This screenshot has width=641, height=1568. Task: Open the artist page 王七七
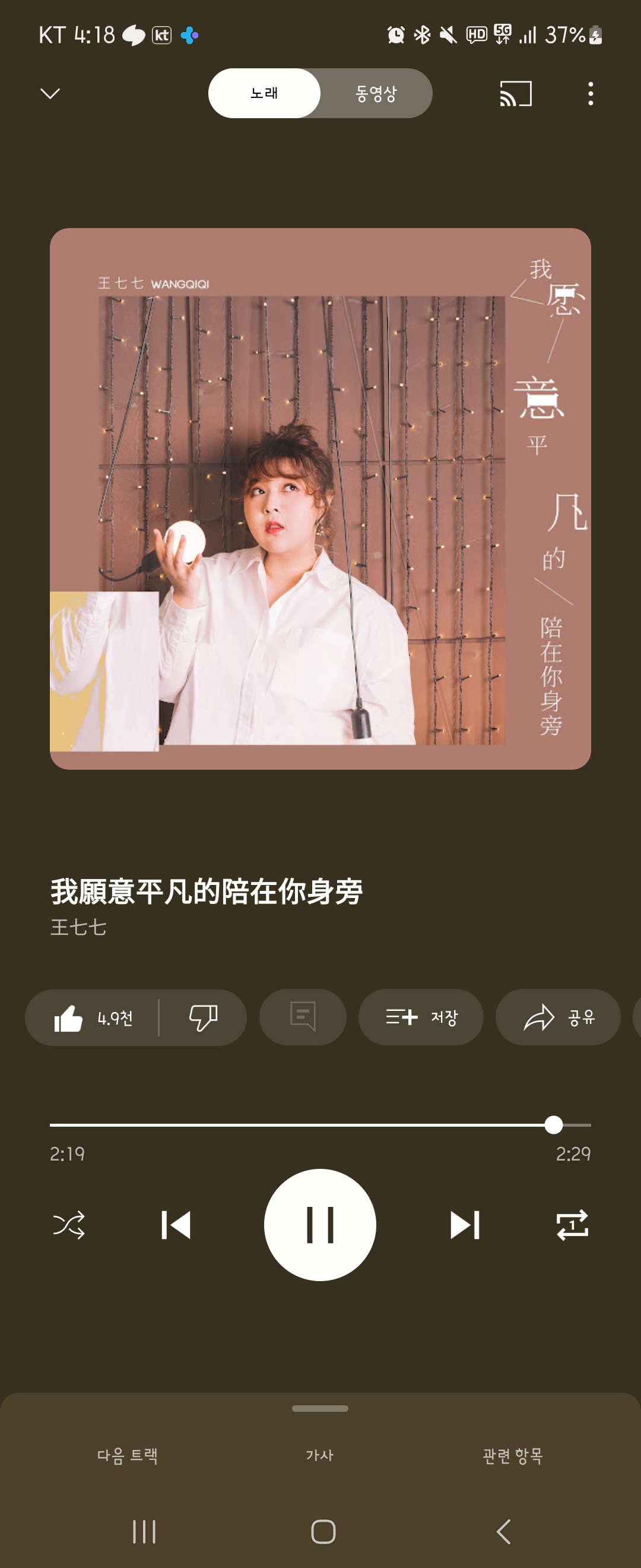[78, 927]
